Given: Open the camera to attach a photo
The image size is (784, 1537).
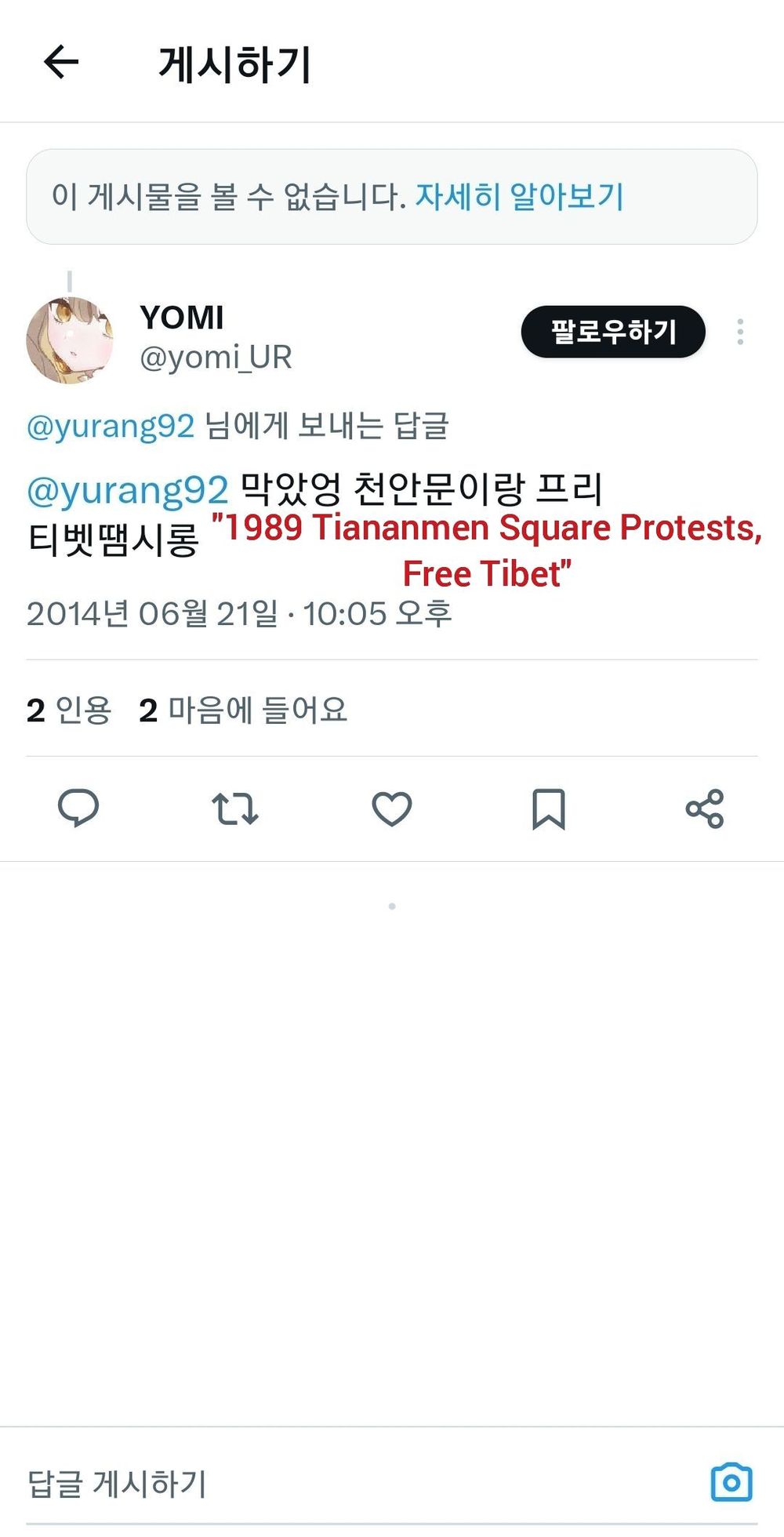Looking at the screenshot, I should click(731, 1482).
